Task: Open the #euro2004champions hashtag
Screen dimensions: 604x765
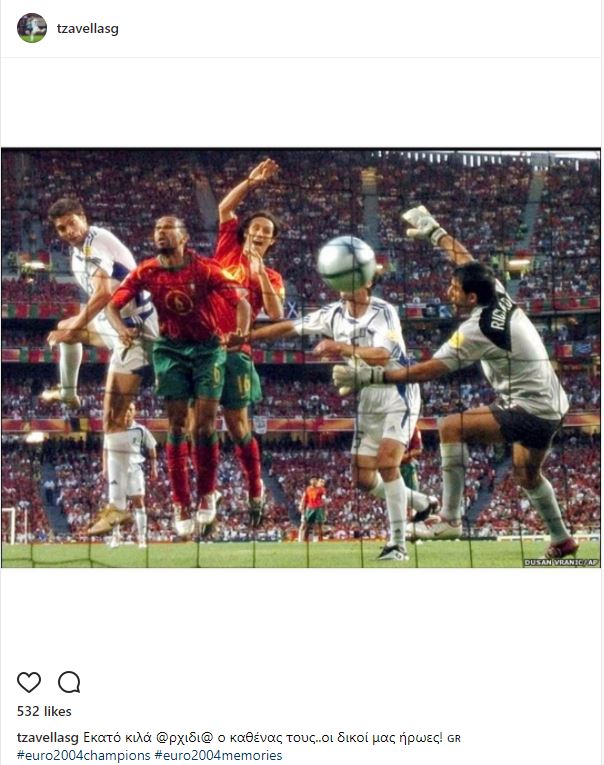Action: coord(83,755)
